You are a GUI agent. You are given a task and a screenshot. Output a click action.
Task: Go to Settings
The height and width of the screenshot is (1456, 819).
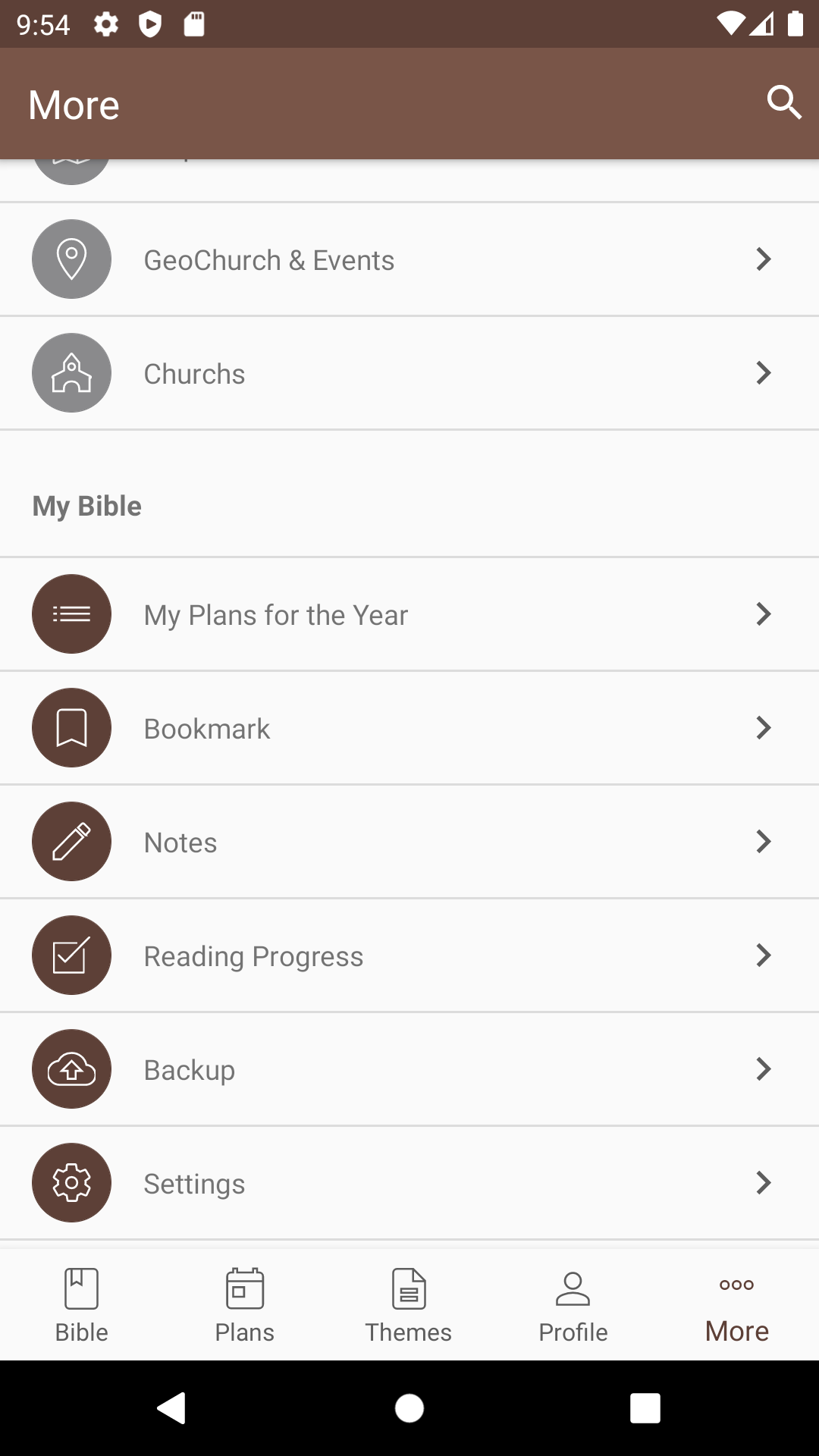(409, 1183)
